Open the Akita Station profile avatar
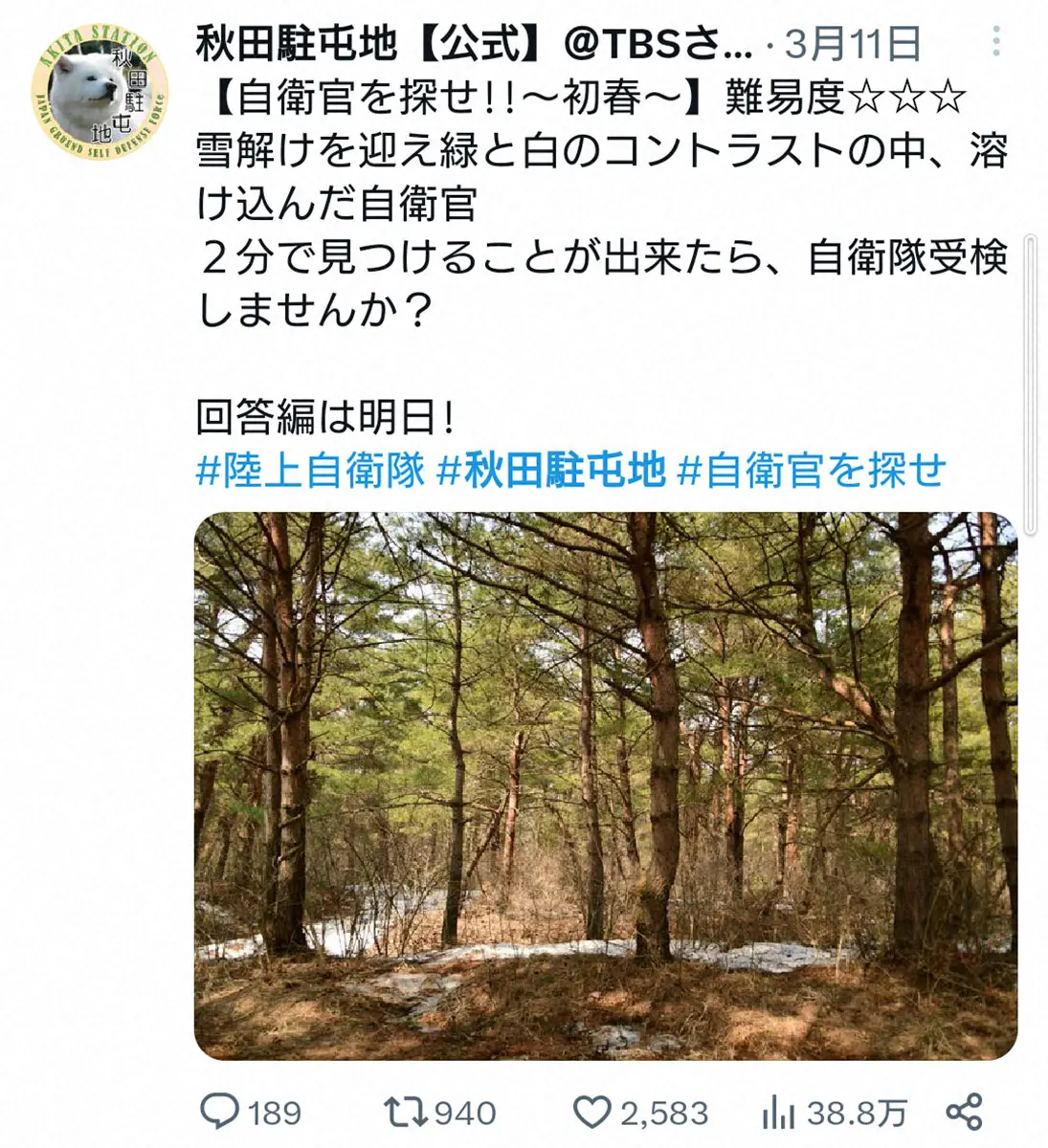 click(x=100, y=92)
